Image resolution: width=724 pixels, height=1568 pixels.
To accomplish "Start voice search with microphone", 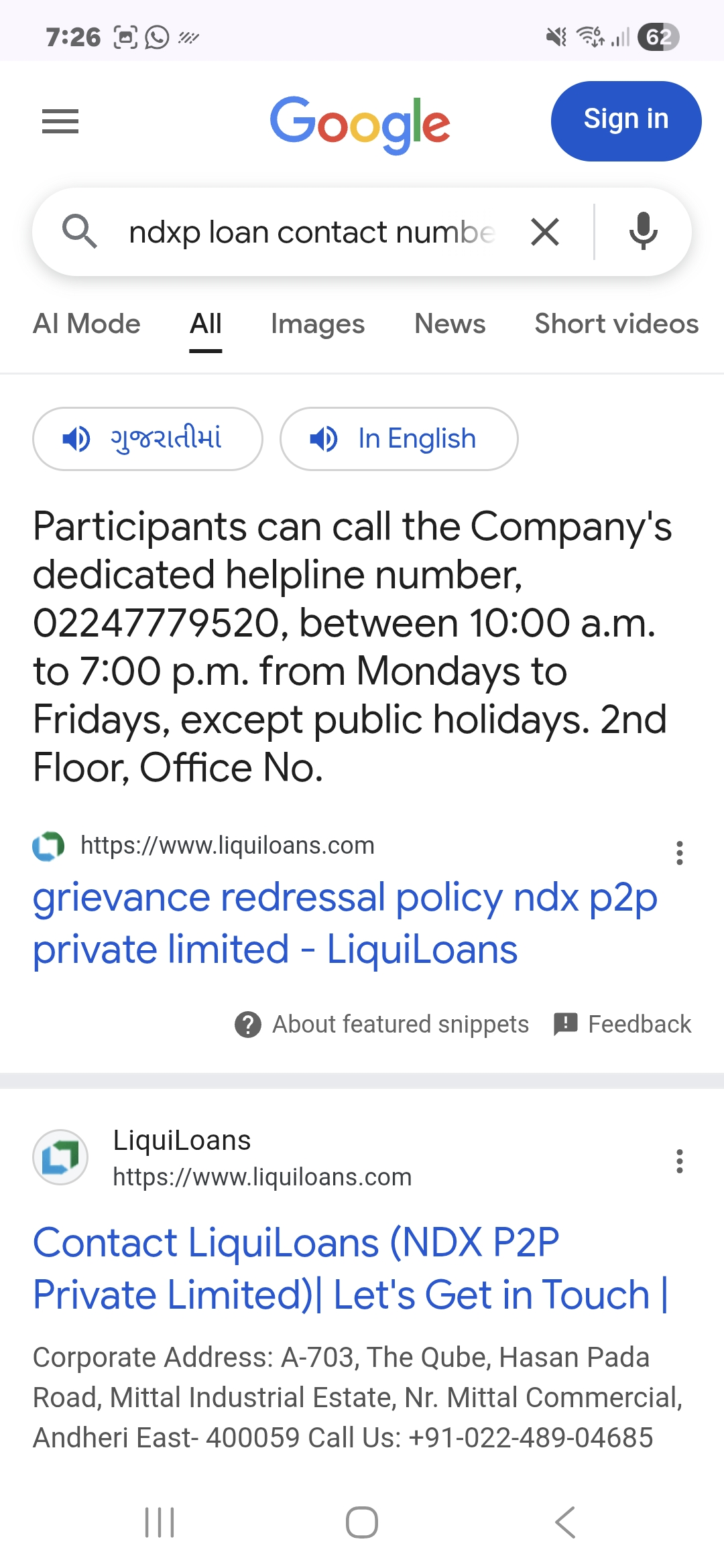I will 643,231.
